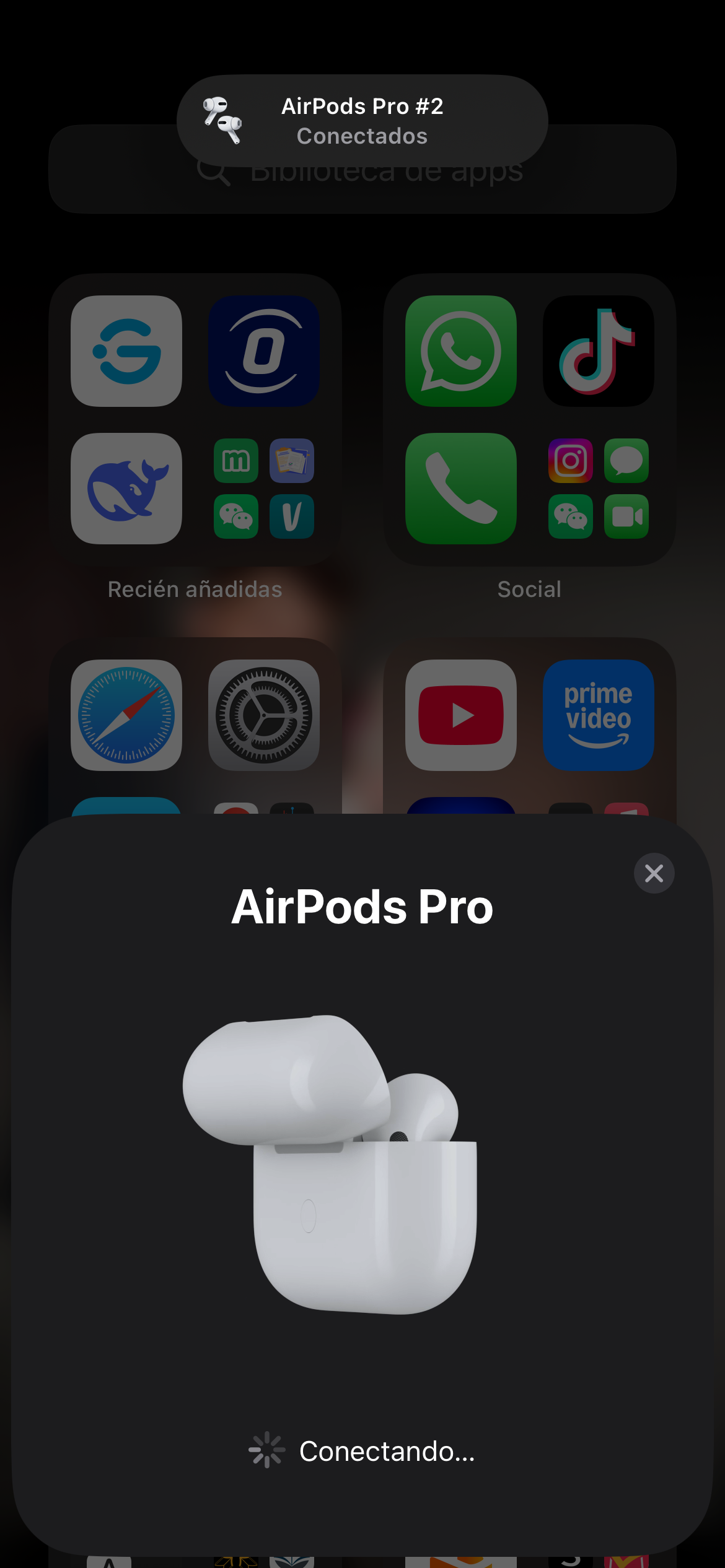Open WhatsApp from the Social folder
725x1568 pixels.
coord(460,351)
